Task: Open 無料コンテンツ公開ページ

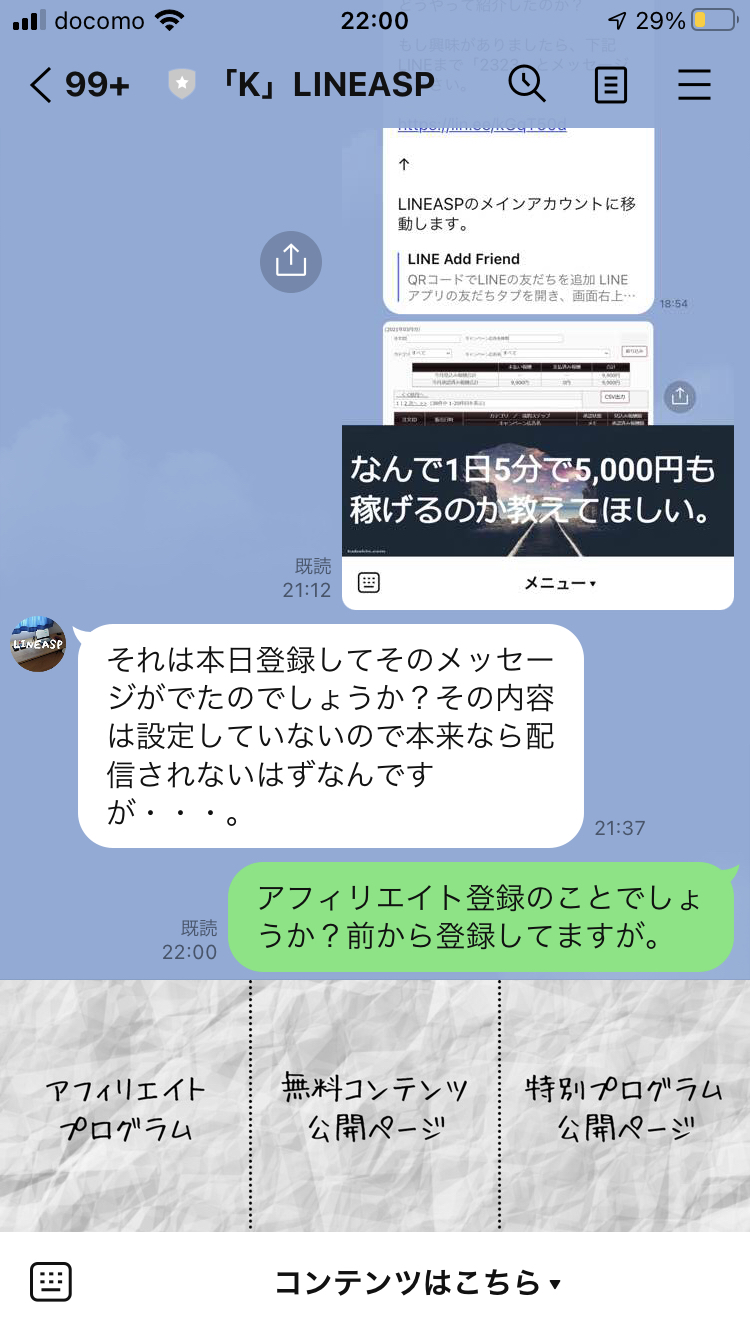Action: click(375, 1107)
